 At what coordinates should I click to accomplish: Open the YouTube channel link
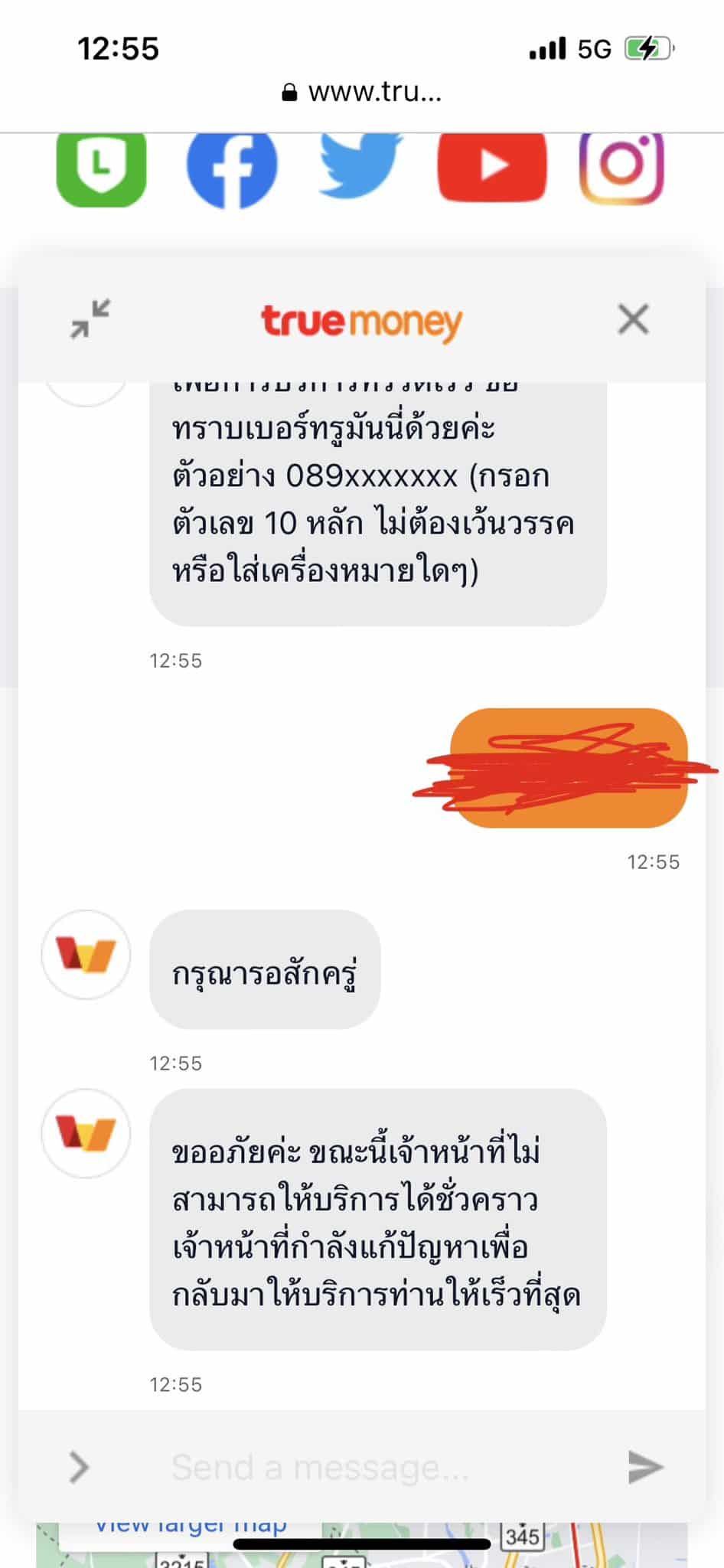point(491,166)
